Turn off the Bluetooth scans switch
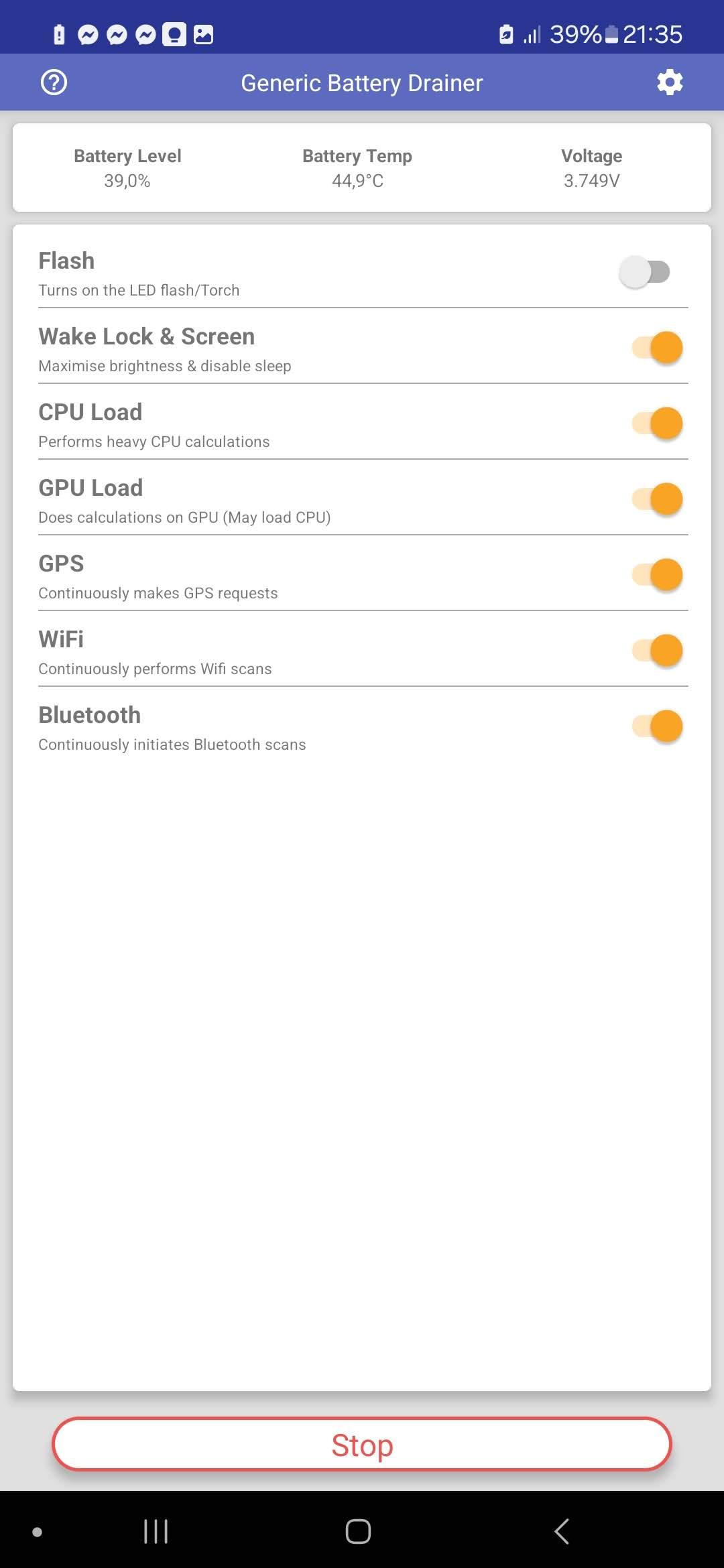Viewport: 724px width, 1568px height. coord(657,726)
